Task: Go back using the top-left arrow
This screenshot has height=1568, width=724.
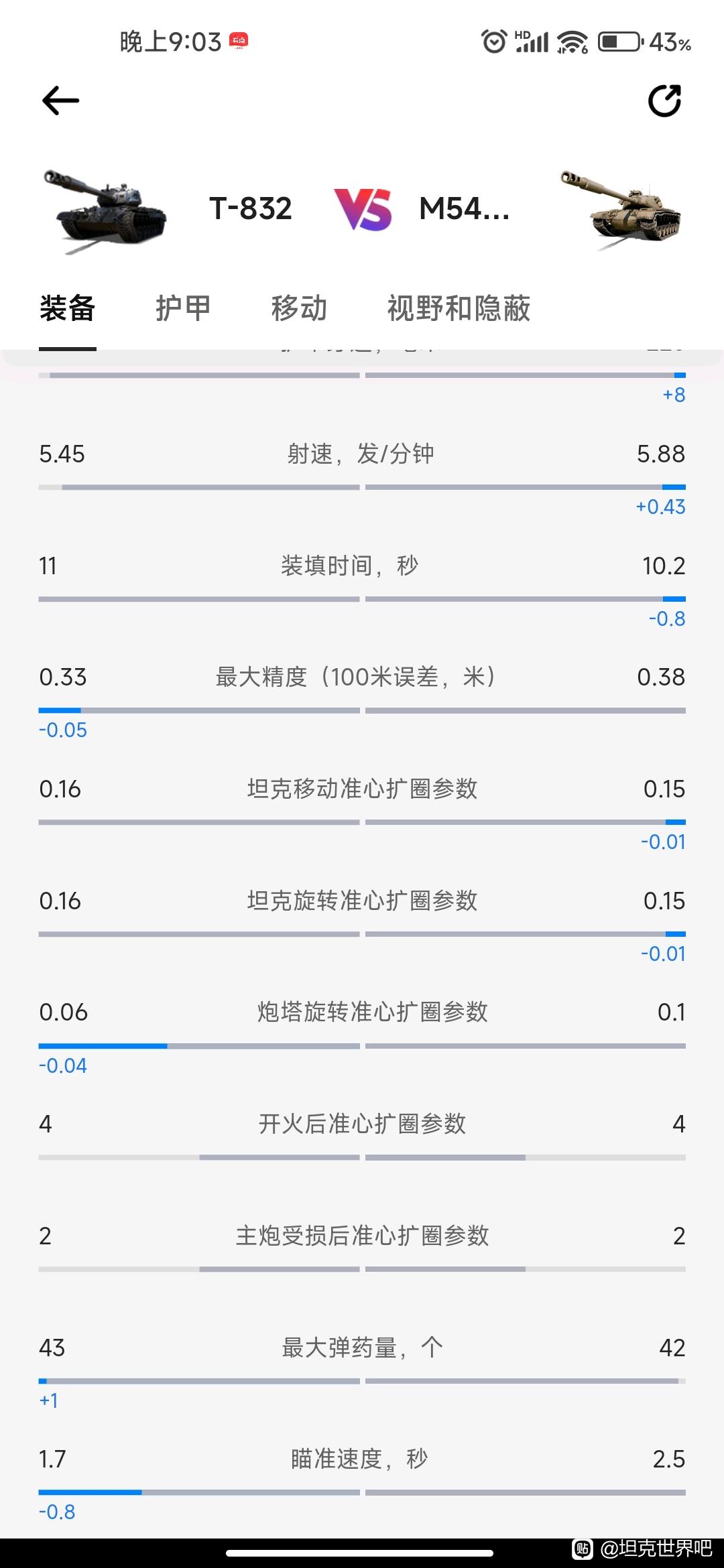Action: point(60,101)
